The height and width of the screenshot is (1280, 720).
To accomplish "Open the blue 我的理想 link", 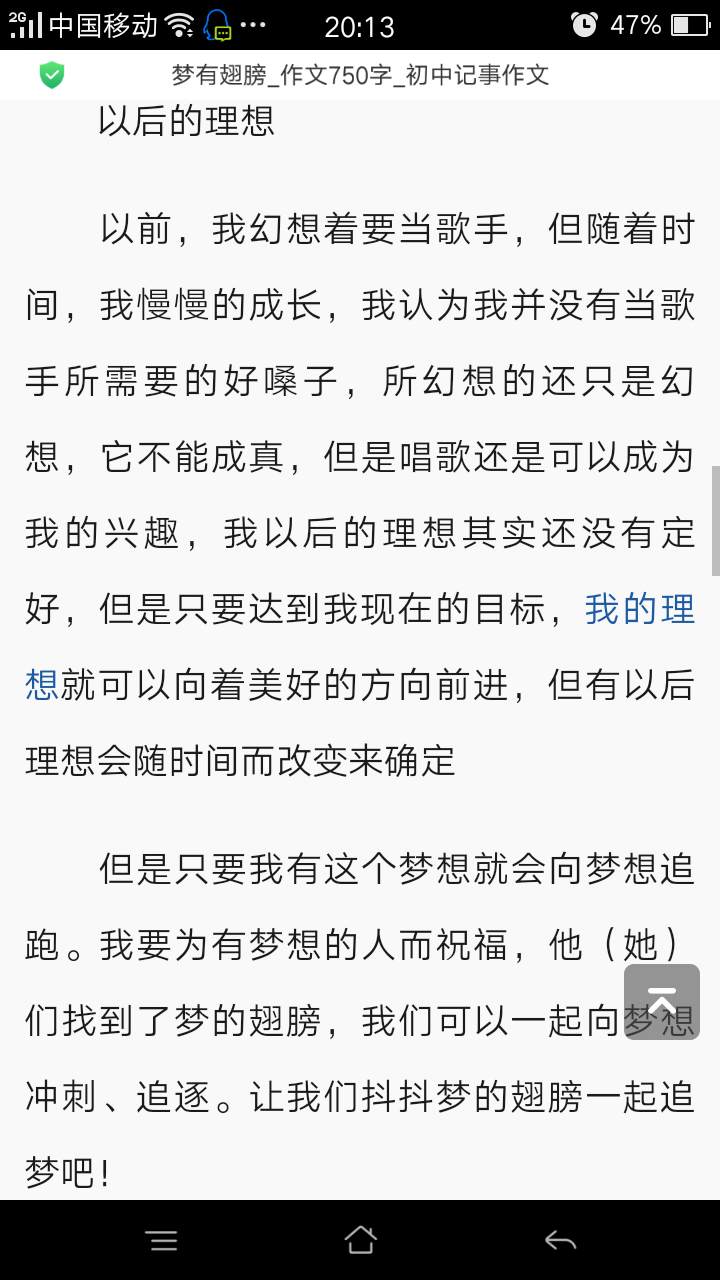I will 639,609.
